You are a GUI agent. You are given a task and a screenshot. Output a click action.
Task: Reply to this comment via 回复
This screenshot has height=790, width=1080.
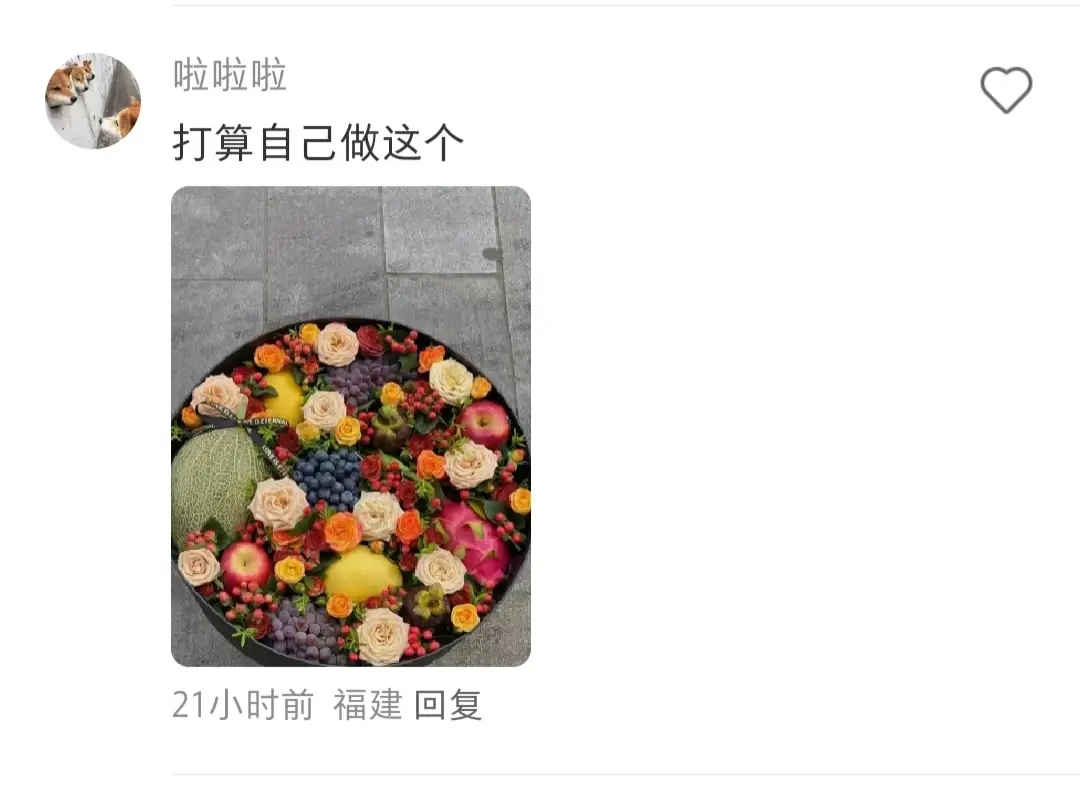[448, 705]
